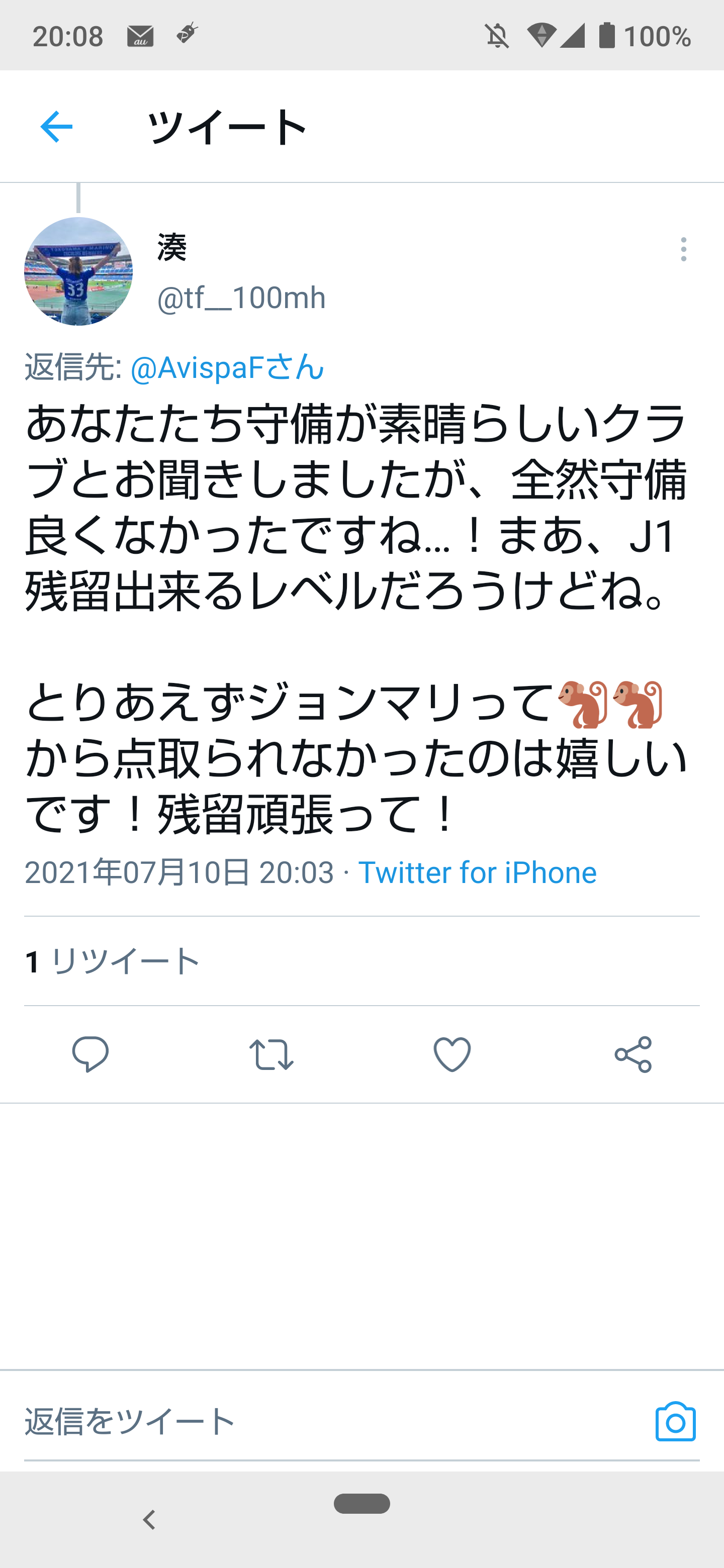This screenshot has width=724, height=1568.
Task: Attach a photo with the camera icon
Action: click(x=675, y=1422)
